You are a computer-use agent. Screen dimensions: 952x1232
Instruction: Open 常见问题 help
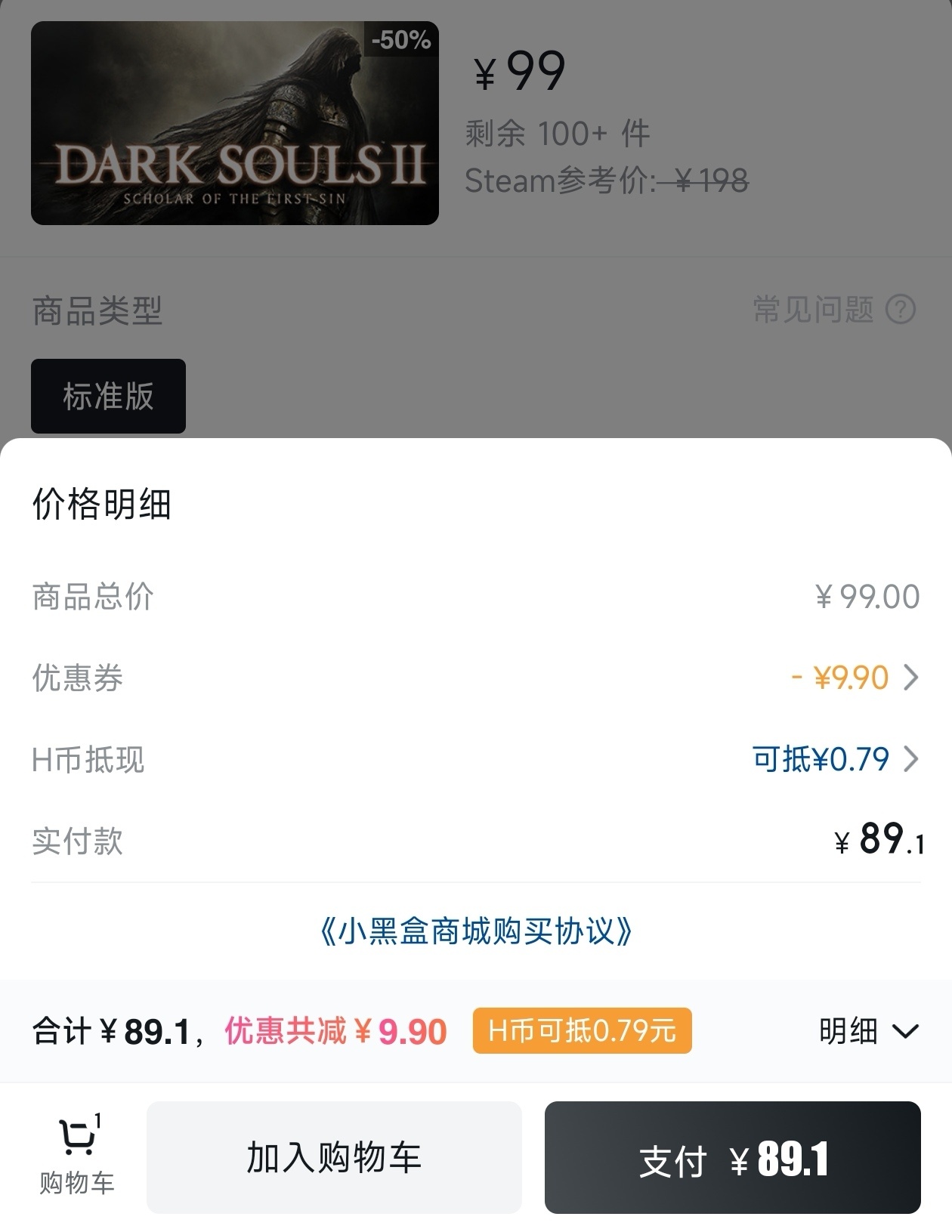pyautogui.click(x=833, y=310)
